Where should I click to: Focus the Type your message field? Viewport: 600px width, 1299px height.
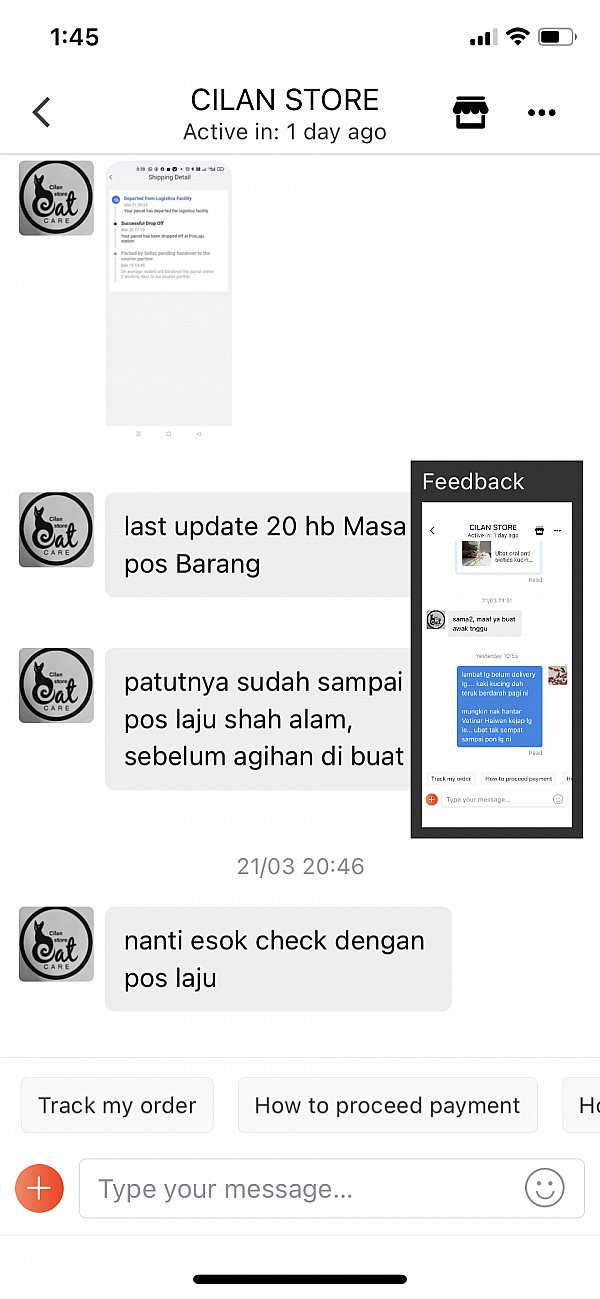point(331,1188)
